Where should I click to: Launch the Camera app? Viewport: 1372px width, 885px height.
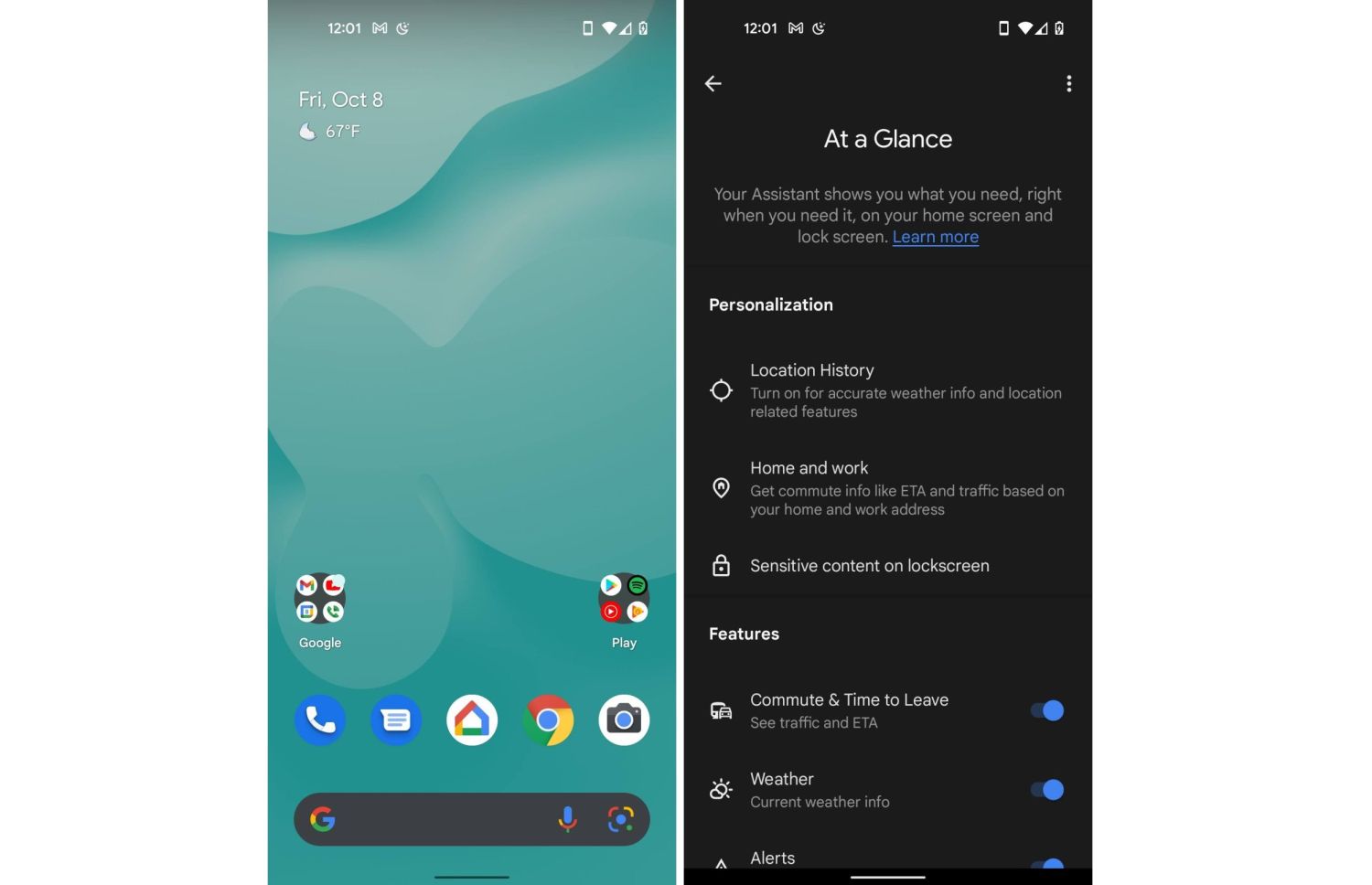tap(624, 720)
